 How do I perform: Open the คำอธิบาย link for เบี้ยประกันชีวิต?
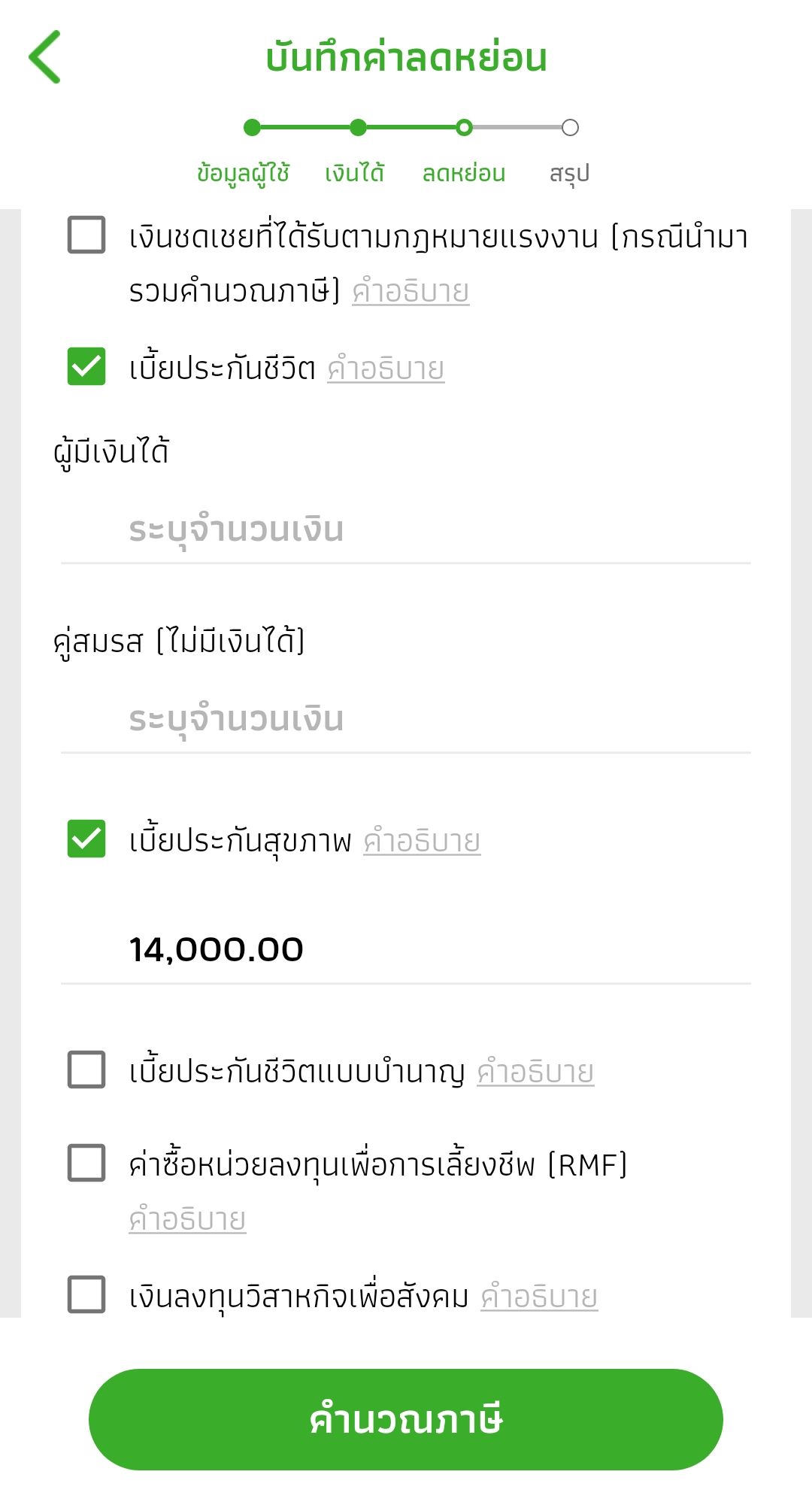[x=386, y=369]
